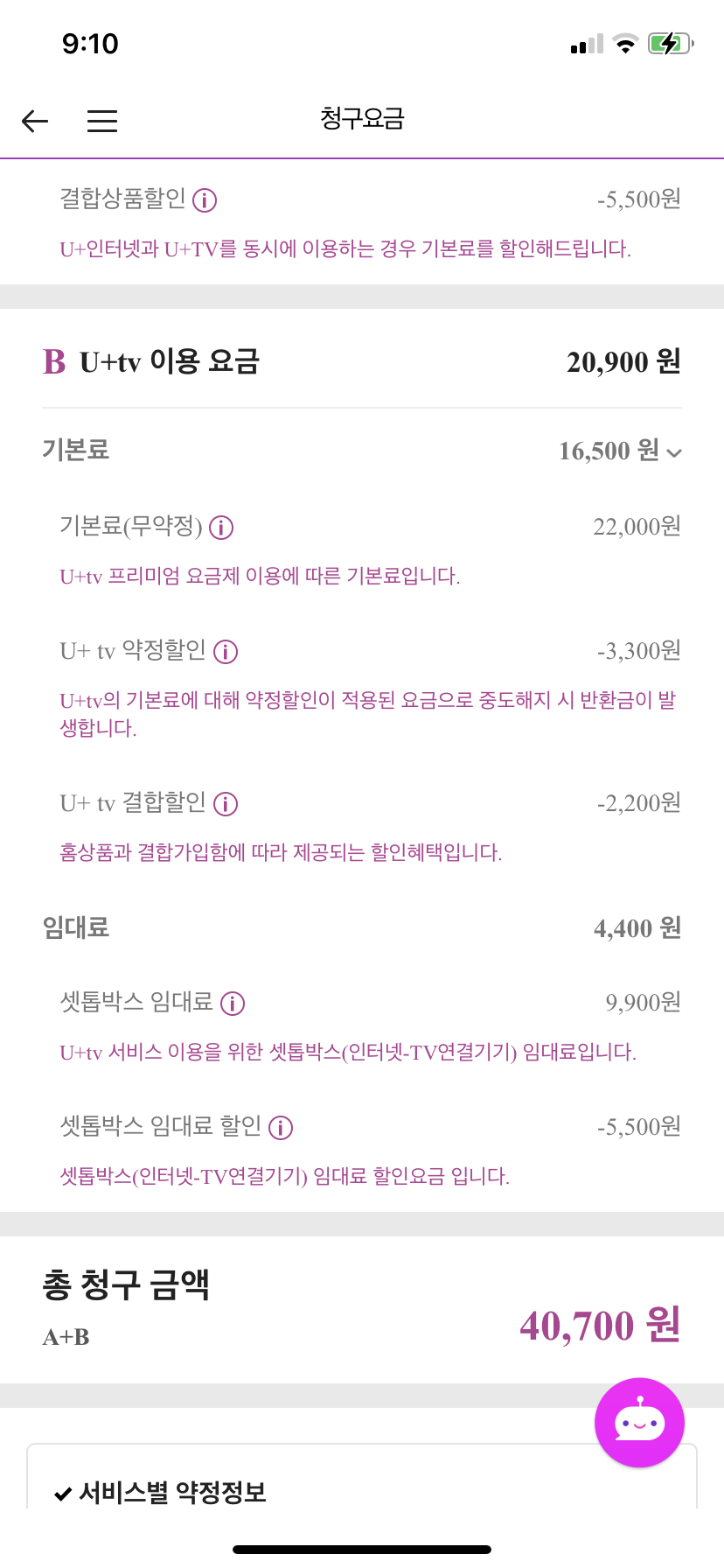
Task: Show info for 기본료(무약정)
Action: point(222,528)
